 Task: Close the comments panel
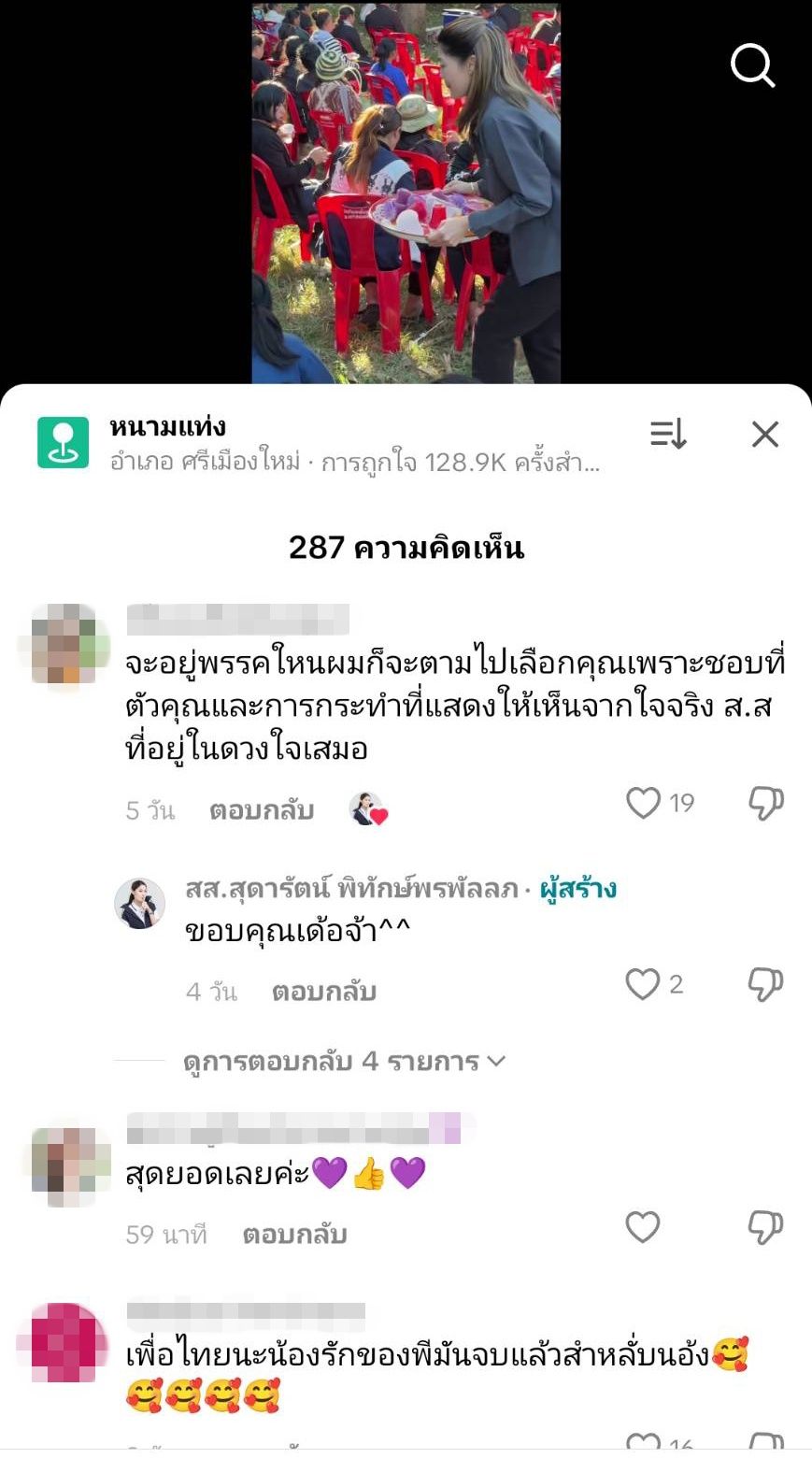pos(765,434)
